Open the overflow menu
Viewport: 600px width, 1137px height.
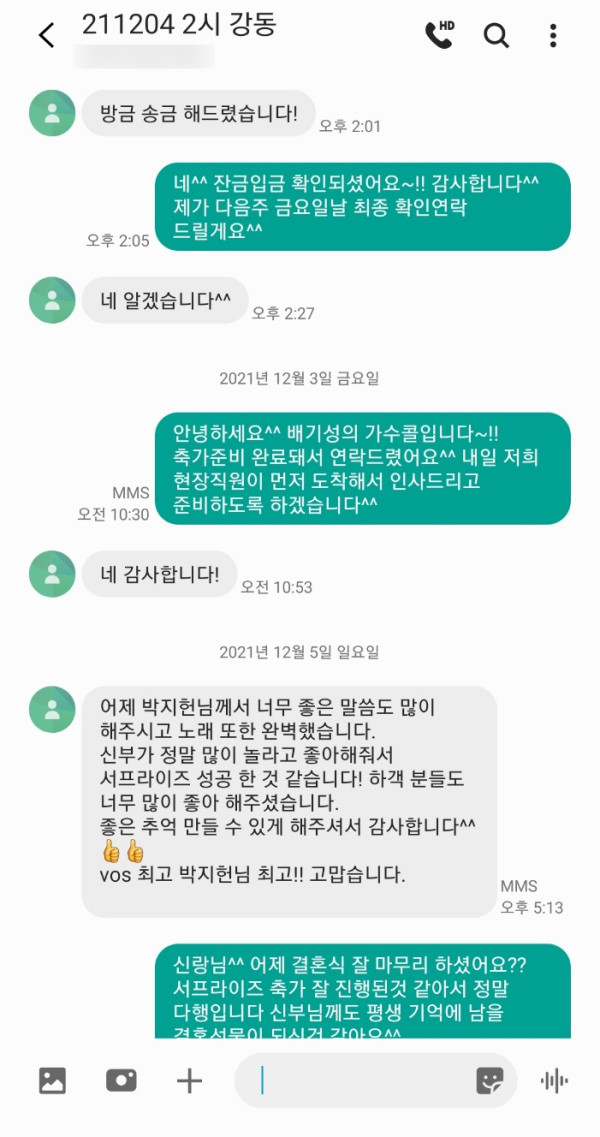click(x=553, y=36)
